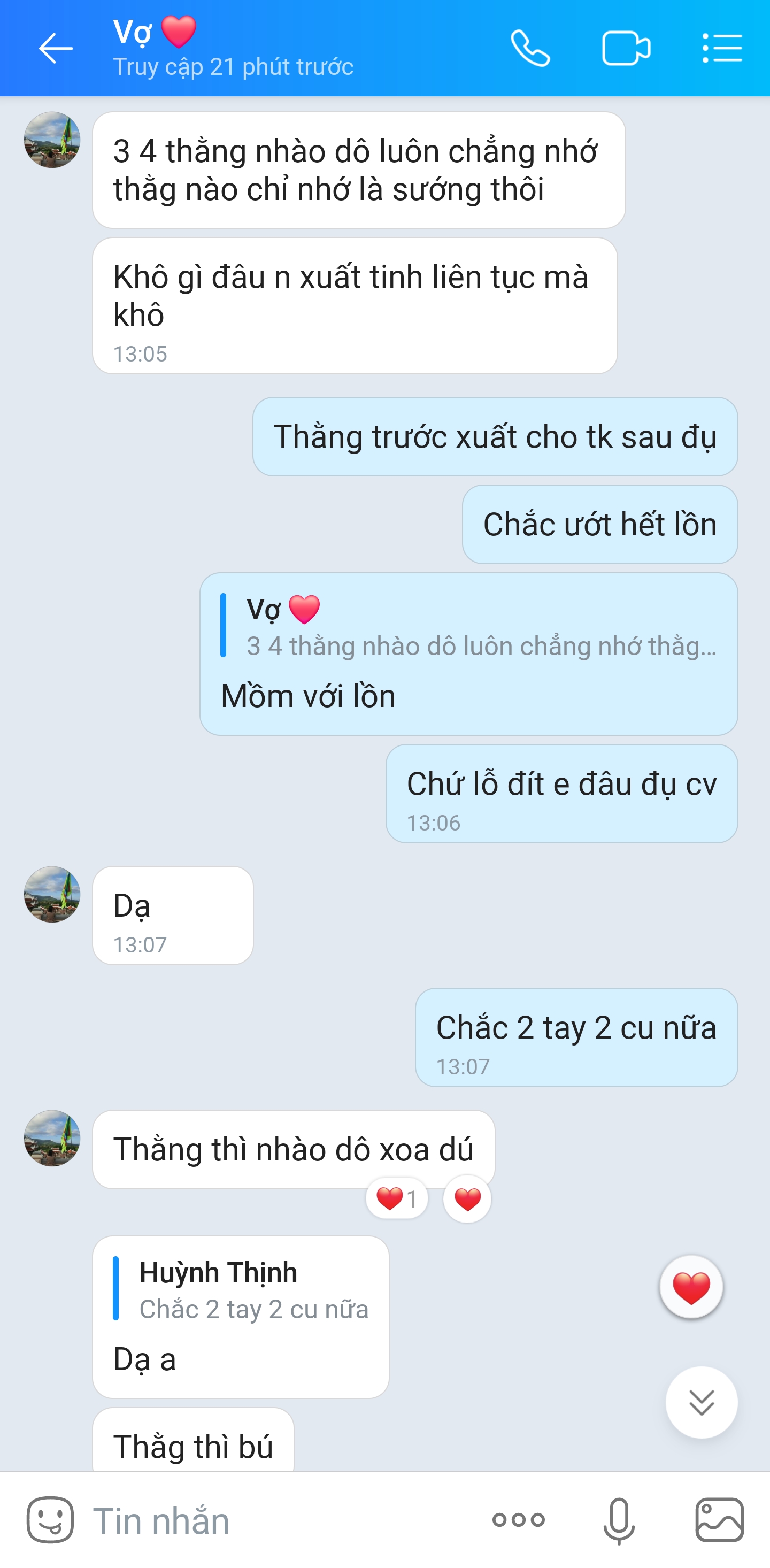Start a voice call
Screen dimensions: 770x1568
pyautogui.click(x=530, y=48)
